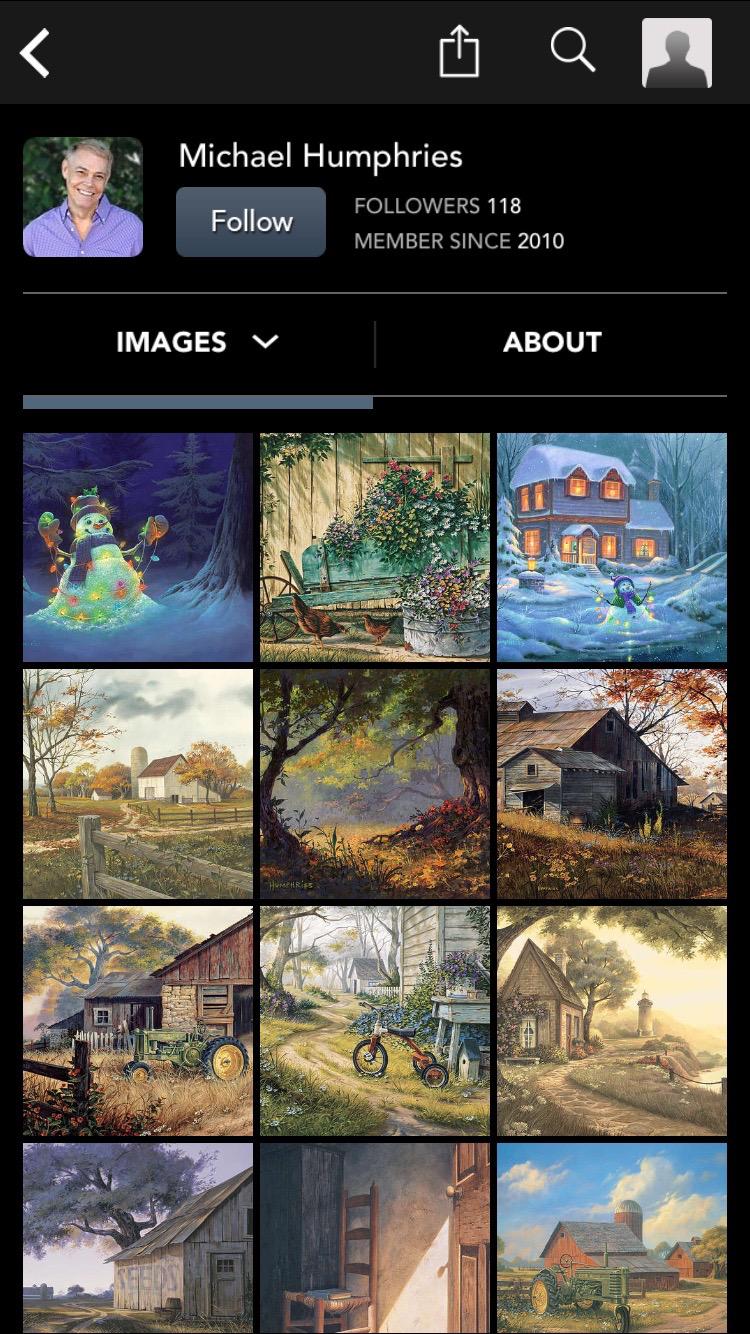Click the loading progress bar
Viewport: 750px width, 1334px height.
[196, 401]
